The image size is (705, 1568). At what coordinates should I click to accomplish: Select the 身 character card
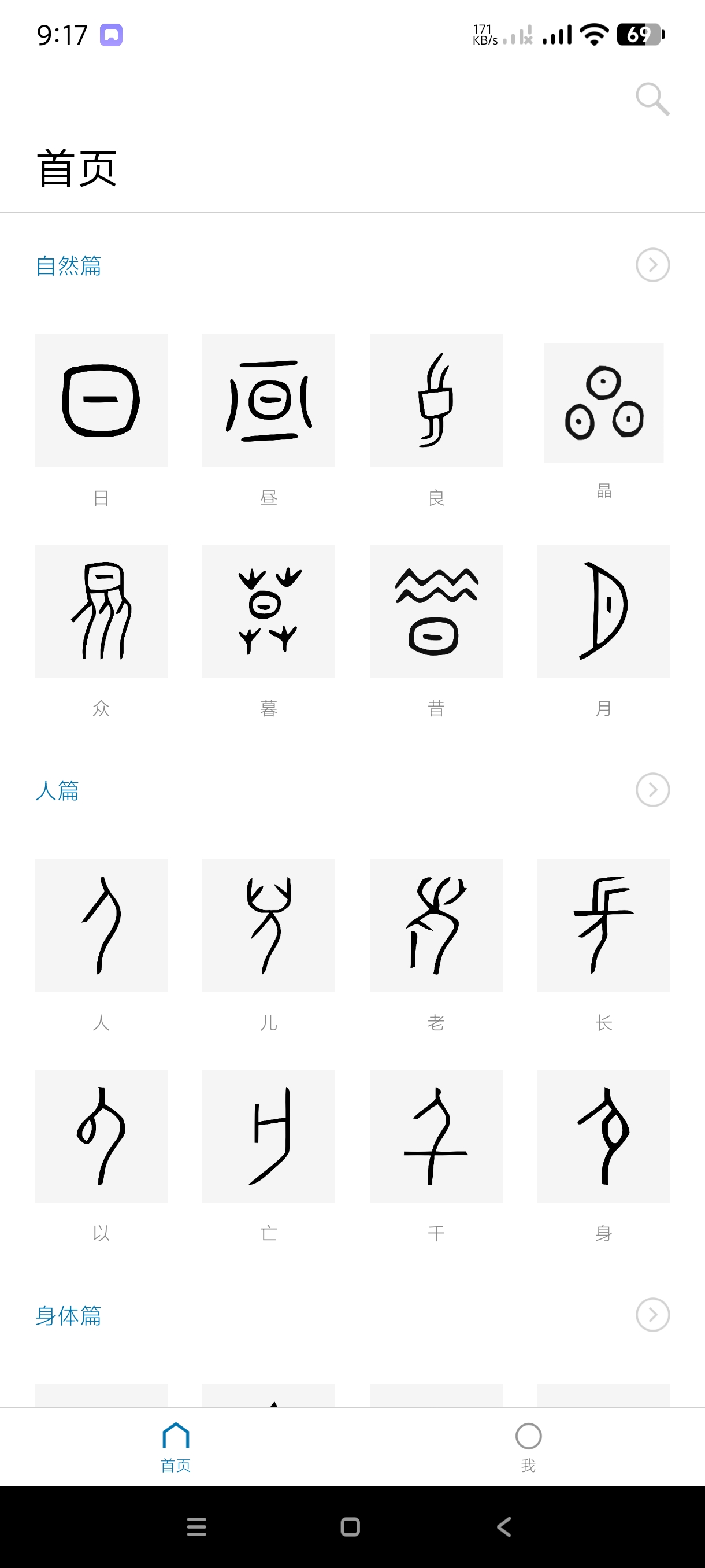coord(603,1135)
